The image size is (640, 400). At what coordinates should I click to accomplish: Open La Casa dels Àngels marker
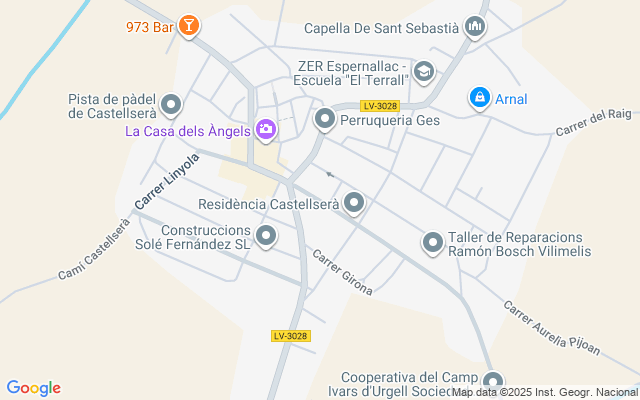(x=266, y=129)
